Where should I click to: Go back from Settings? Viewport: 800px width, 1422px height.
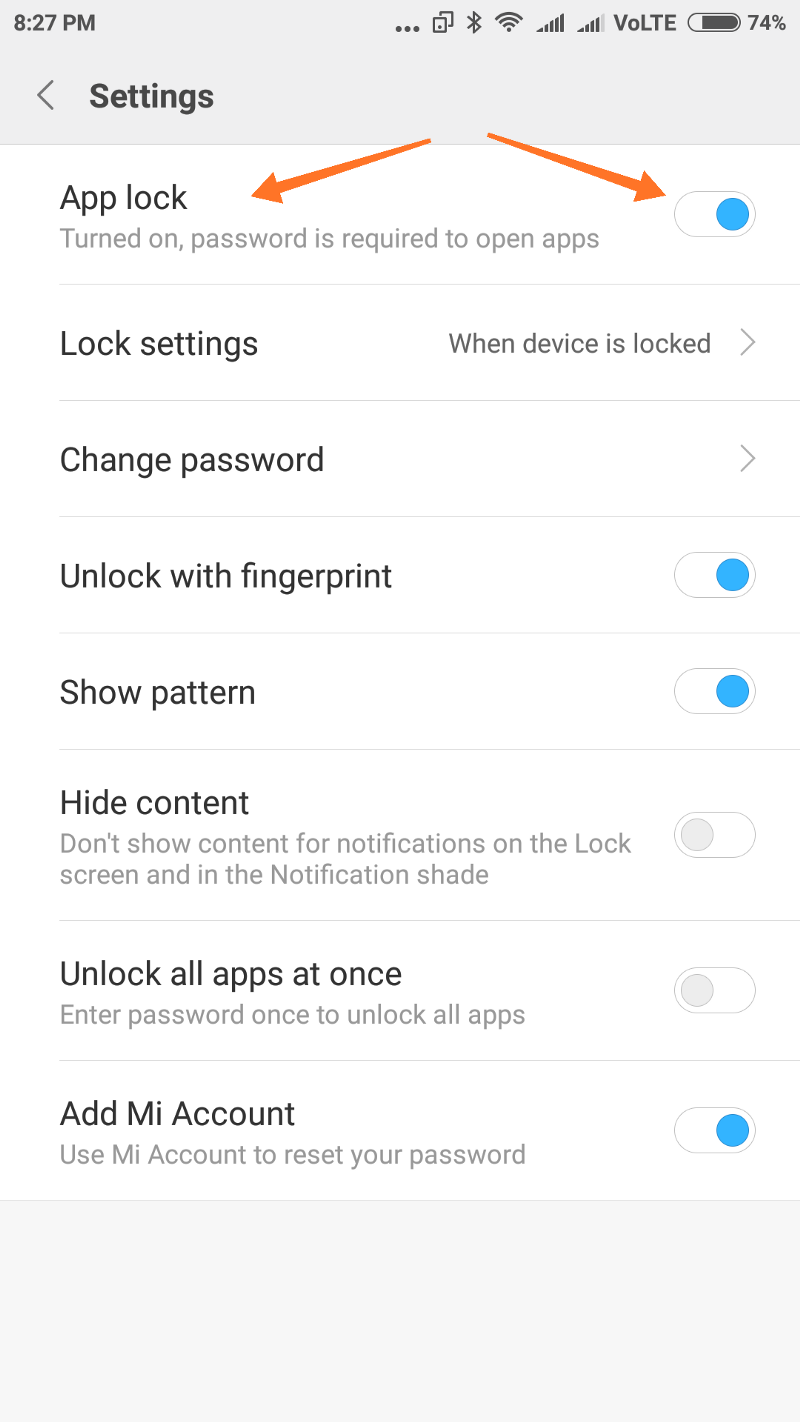(45, 96)
